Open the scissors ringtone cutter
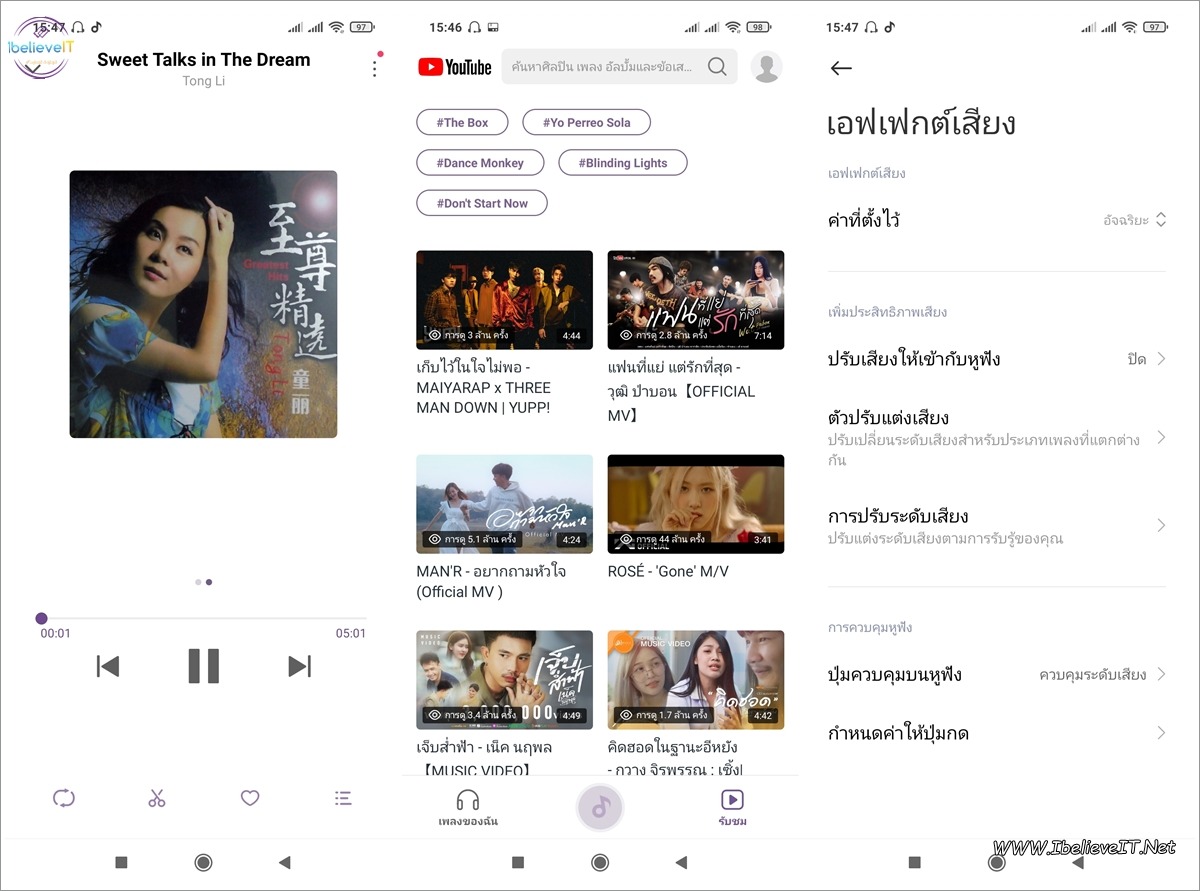This screenshot has width=1200, height=891. coord(157,798)
